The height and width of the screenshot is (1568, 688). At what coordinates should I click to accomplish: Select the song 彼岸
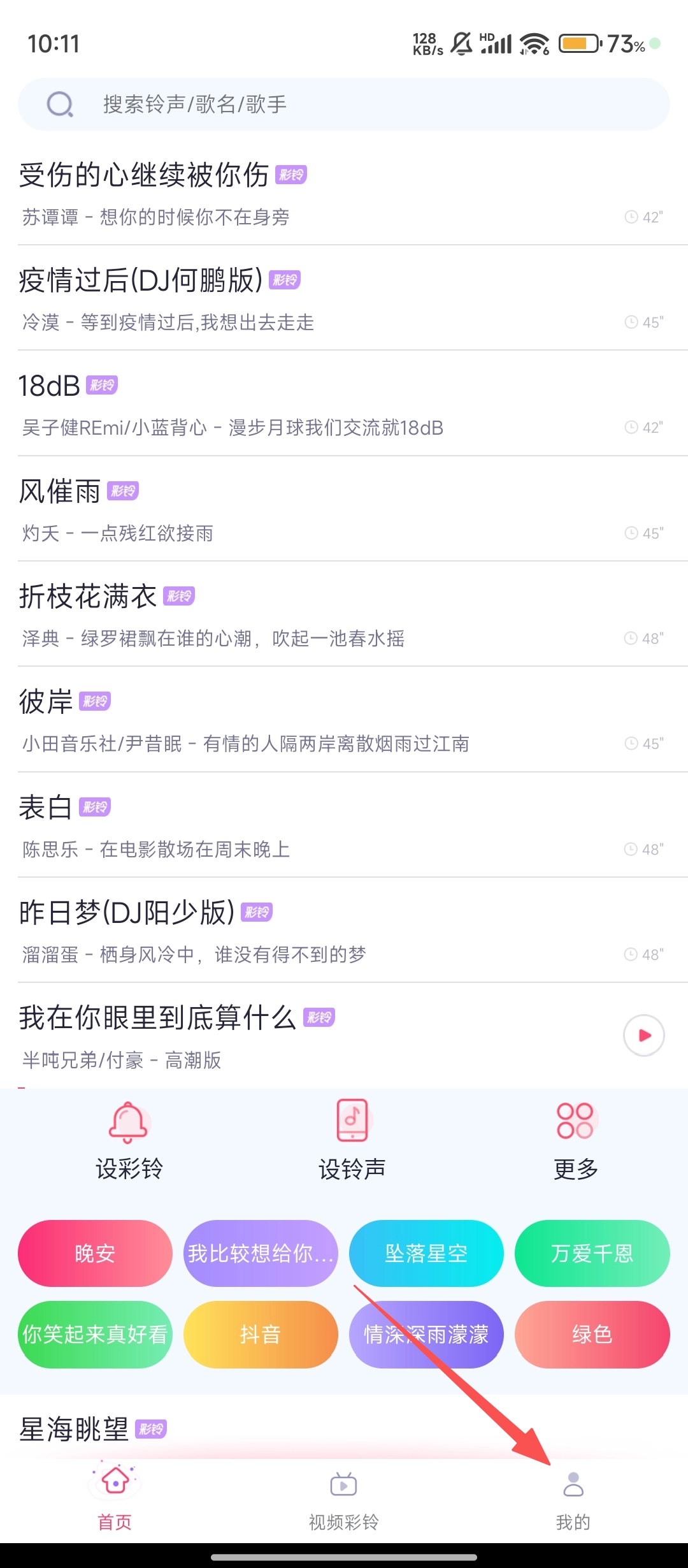pos(255,720)
